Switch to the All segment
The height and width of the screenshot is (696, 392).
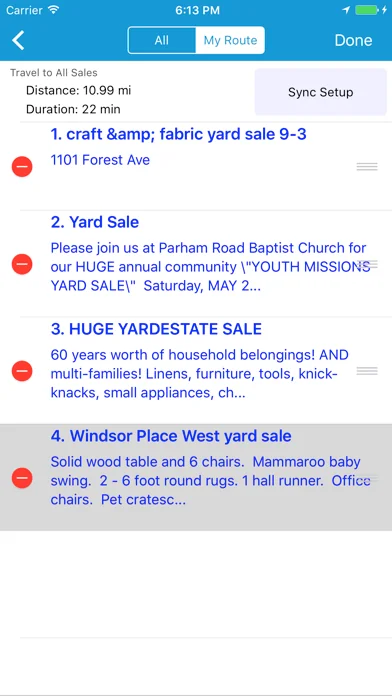(162, 40)
